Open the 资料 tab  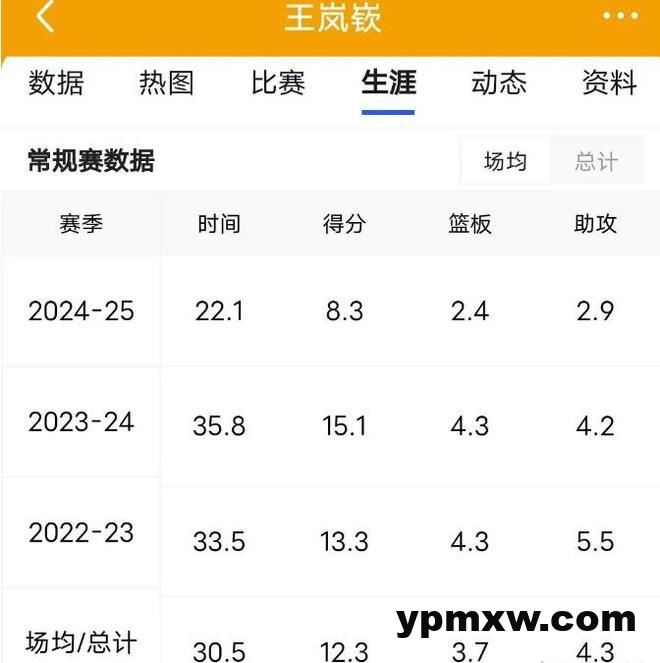[x=609, y=83]
